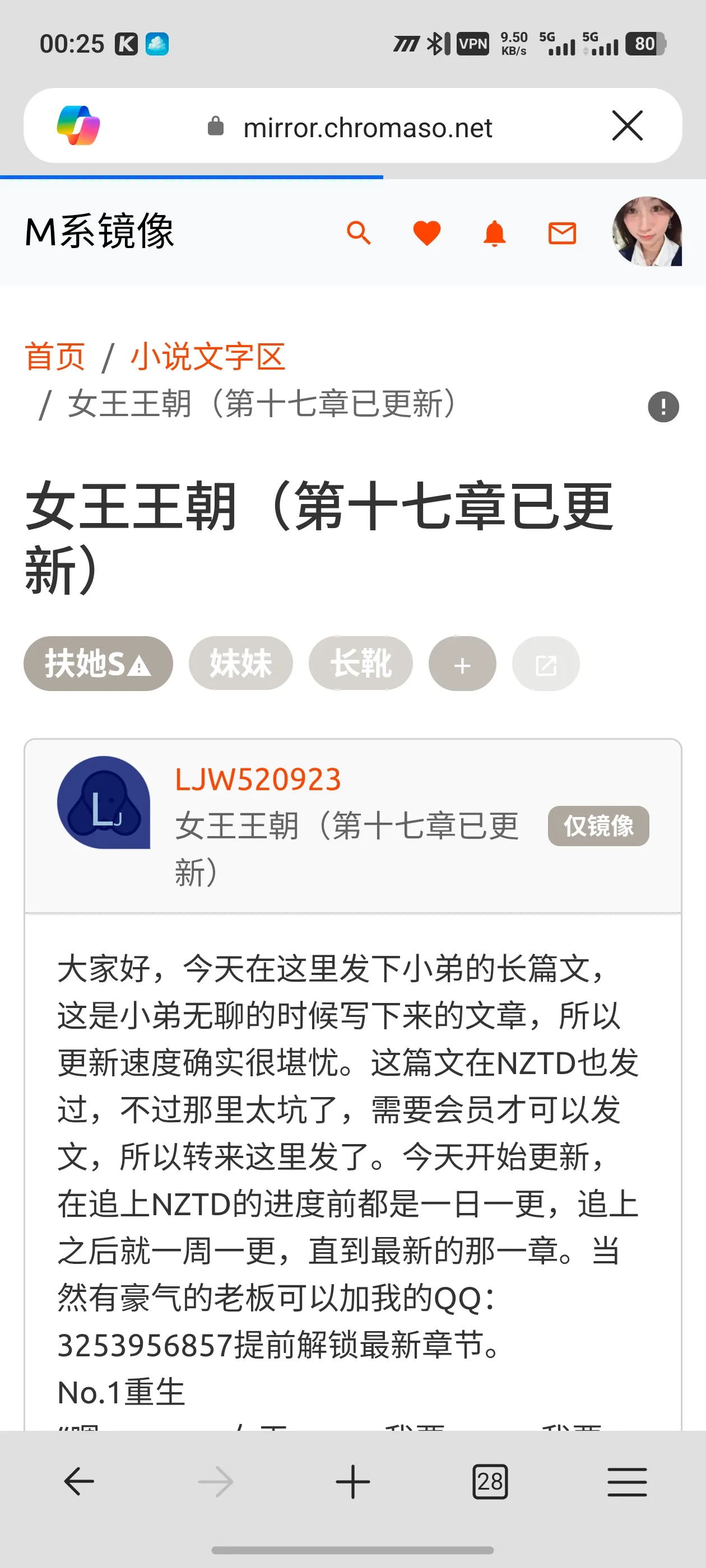Screen dimensions: 706x1568
Task: Go to 首页 via breadcrumb link
Action: (54, 357)
